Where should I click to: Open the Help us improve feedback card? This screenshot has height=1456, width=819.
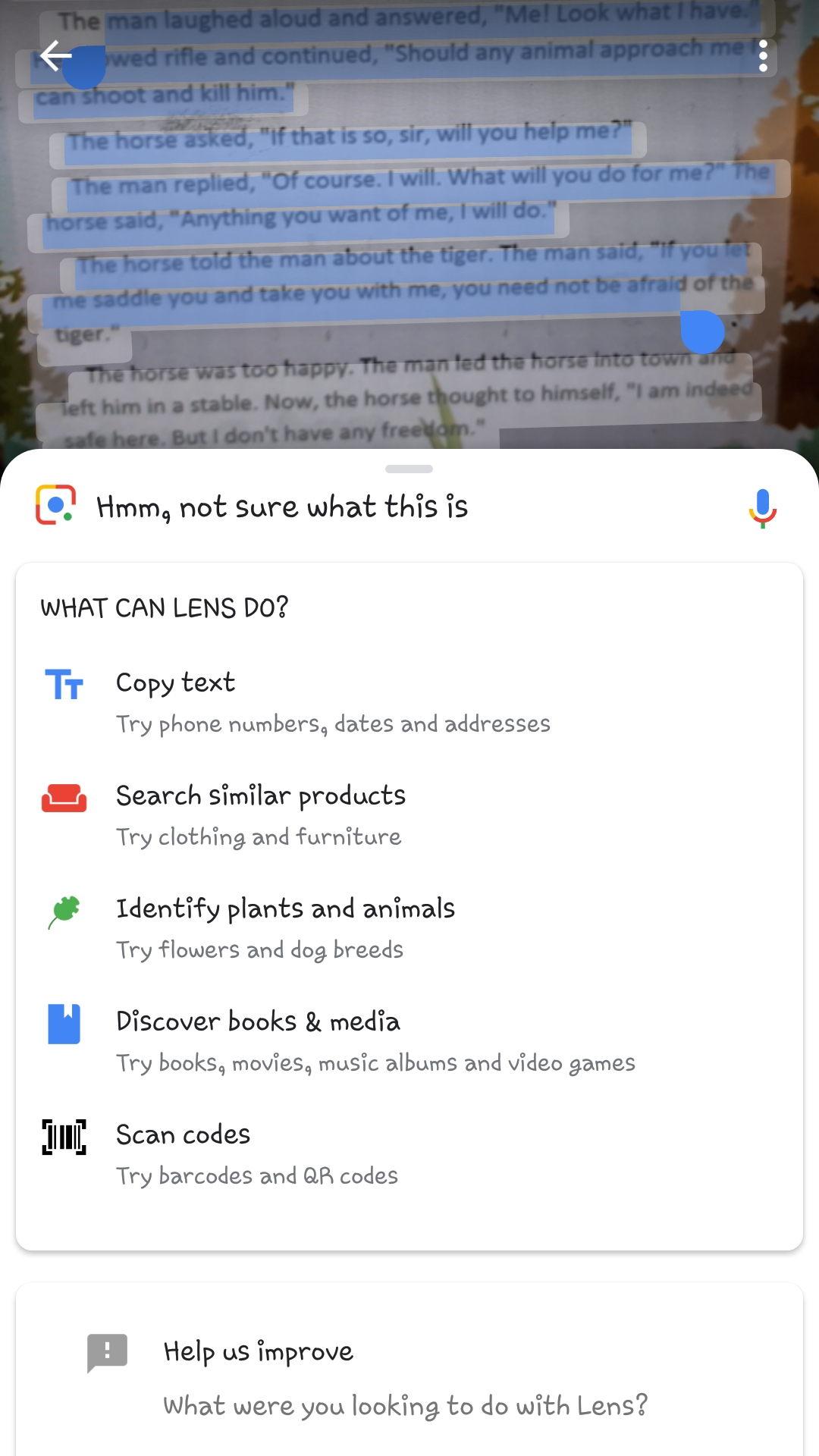click(409, 1376)
